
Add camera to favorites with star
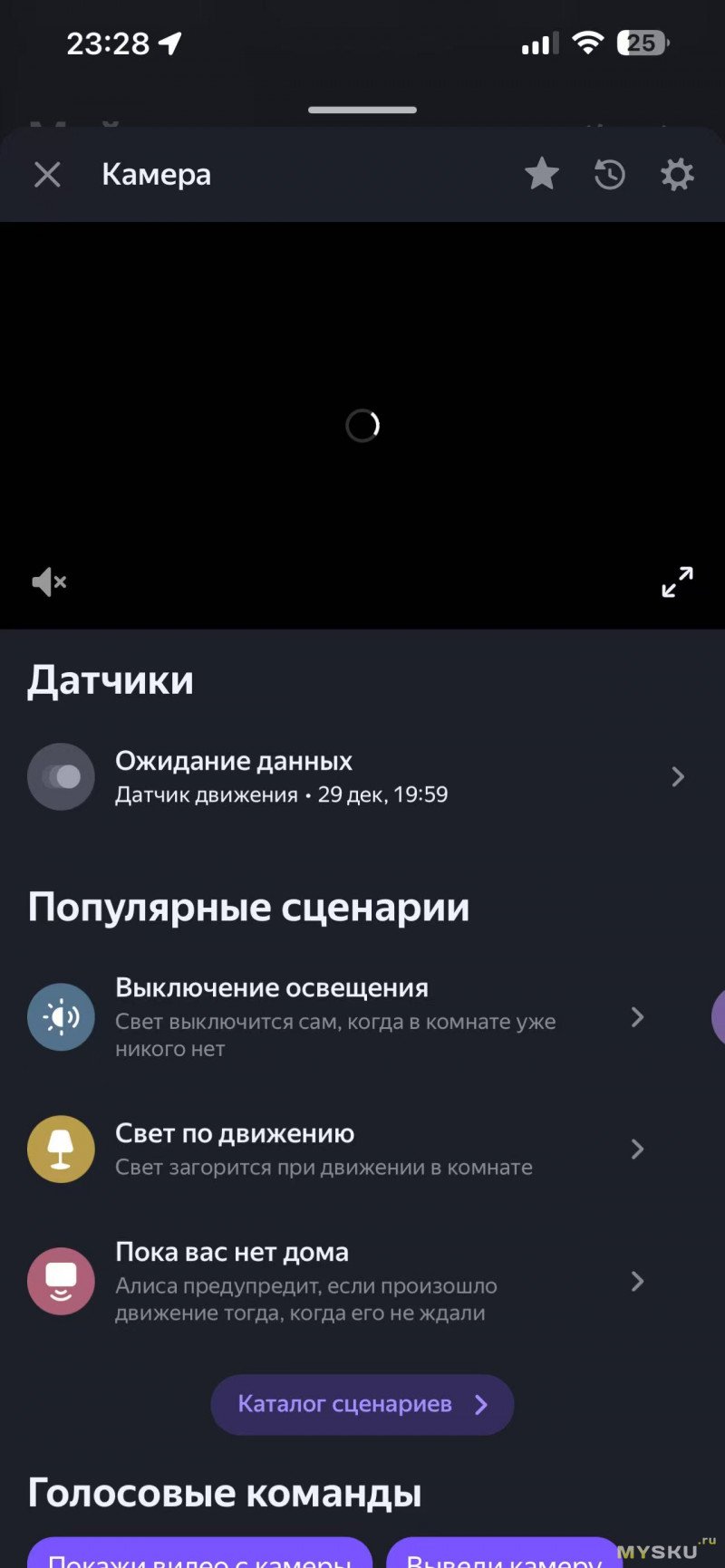[x=542, y=174]
